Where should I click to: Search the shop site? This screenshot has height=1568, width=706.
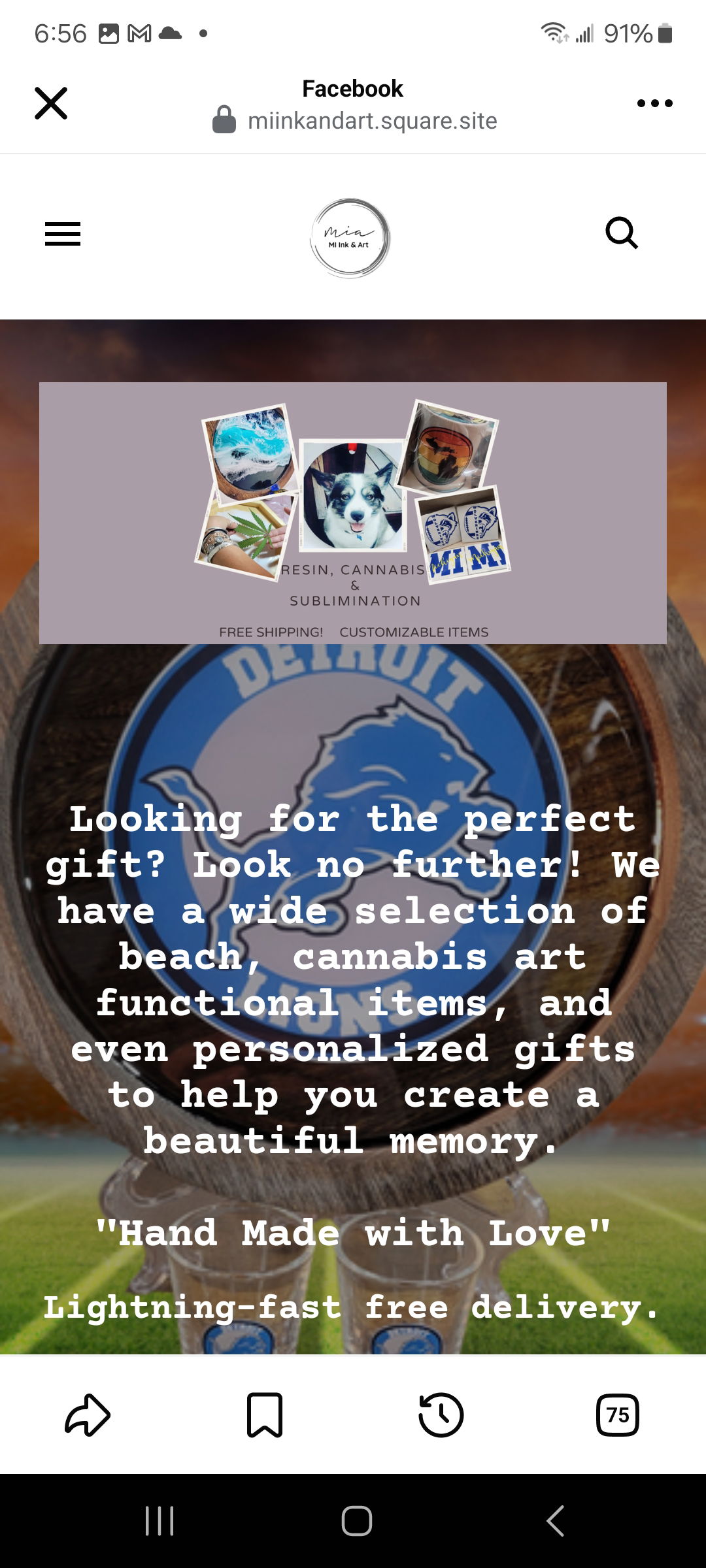621,233
